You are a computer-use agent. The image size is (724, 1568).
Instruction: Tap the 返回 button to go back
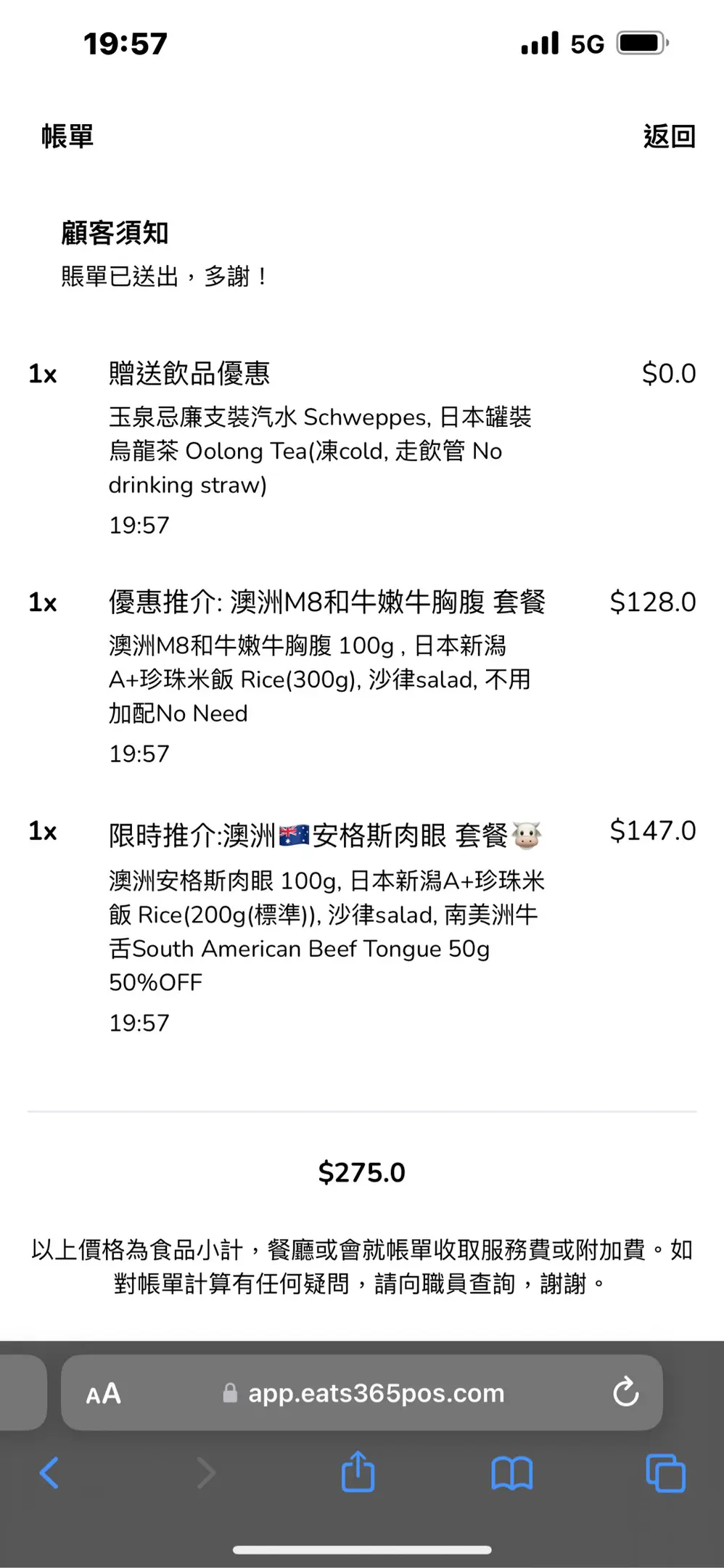coord(669,136)
